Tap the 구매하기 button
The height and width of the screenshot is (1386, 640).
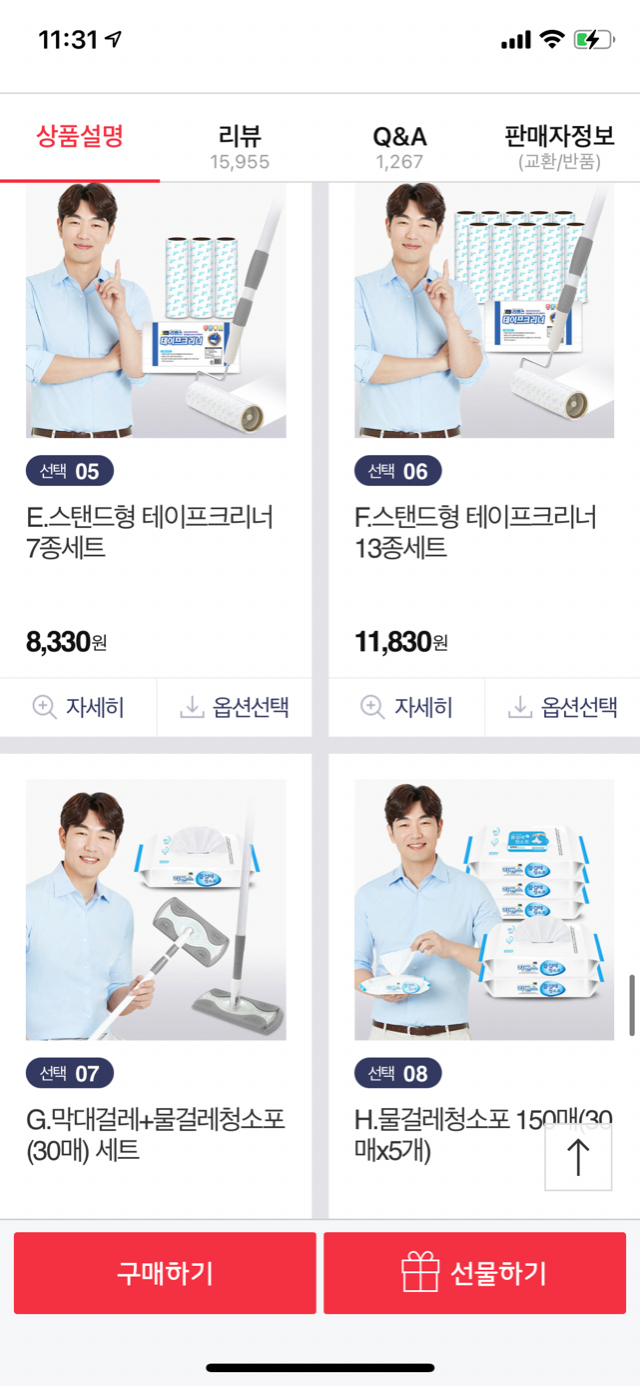[x=165, y=1273]
